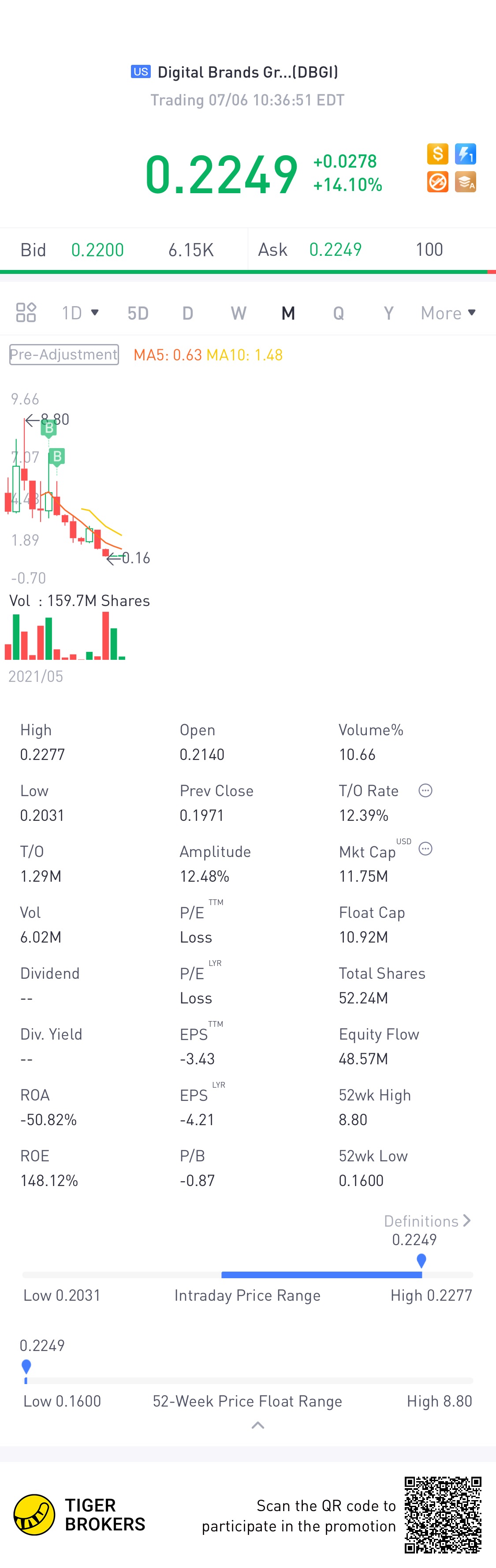
Task: Open the info icon beside T/O Rate
Action: (425, 790)
